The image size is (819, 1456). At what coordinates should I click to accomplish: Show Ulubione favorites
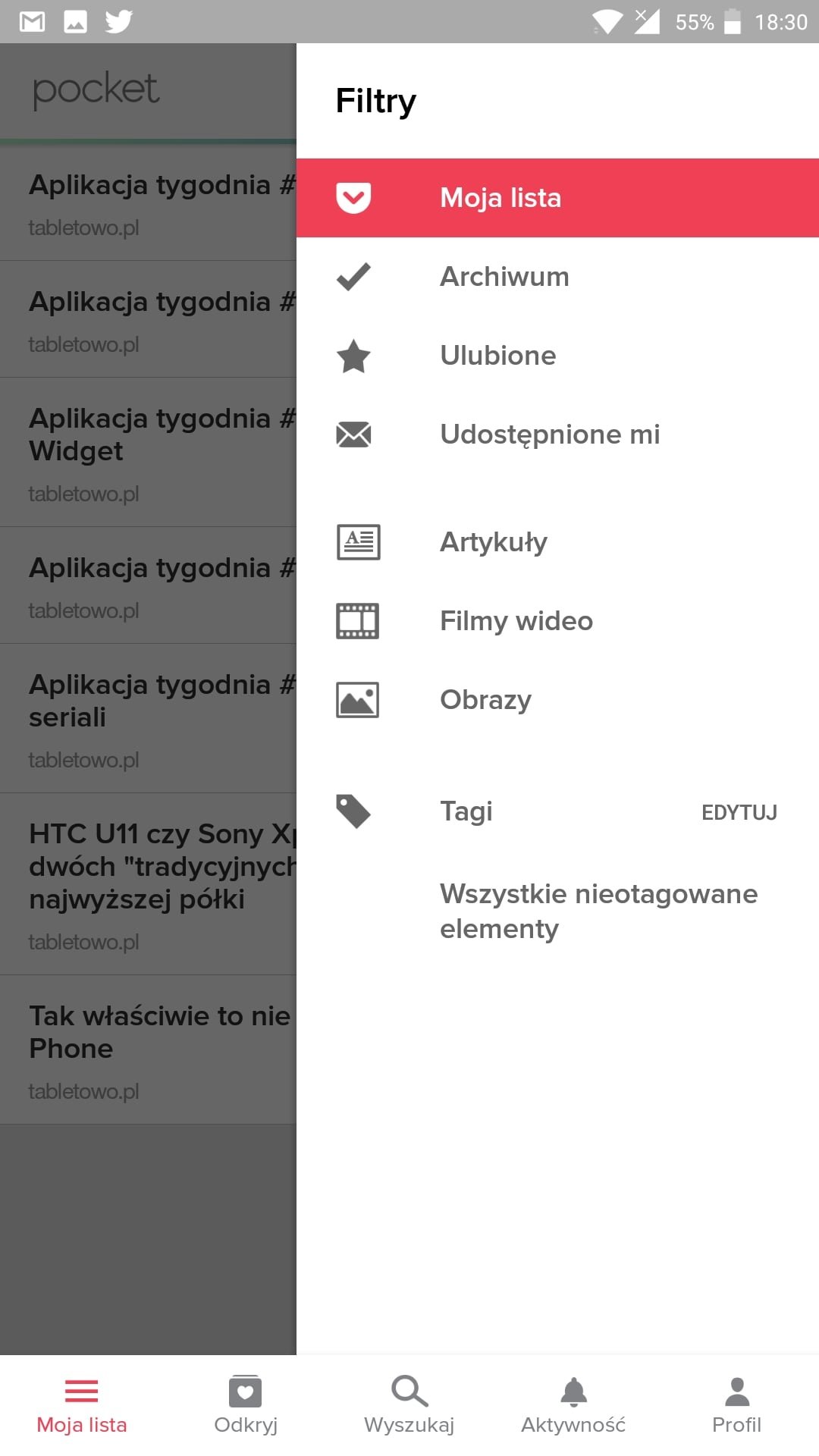(557, 356)
